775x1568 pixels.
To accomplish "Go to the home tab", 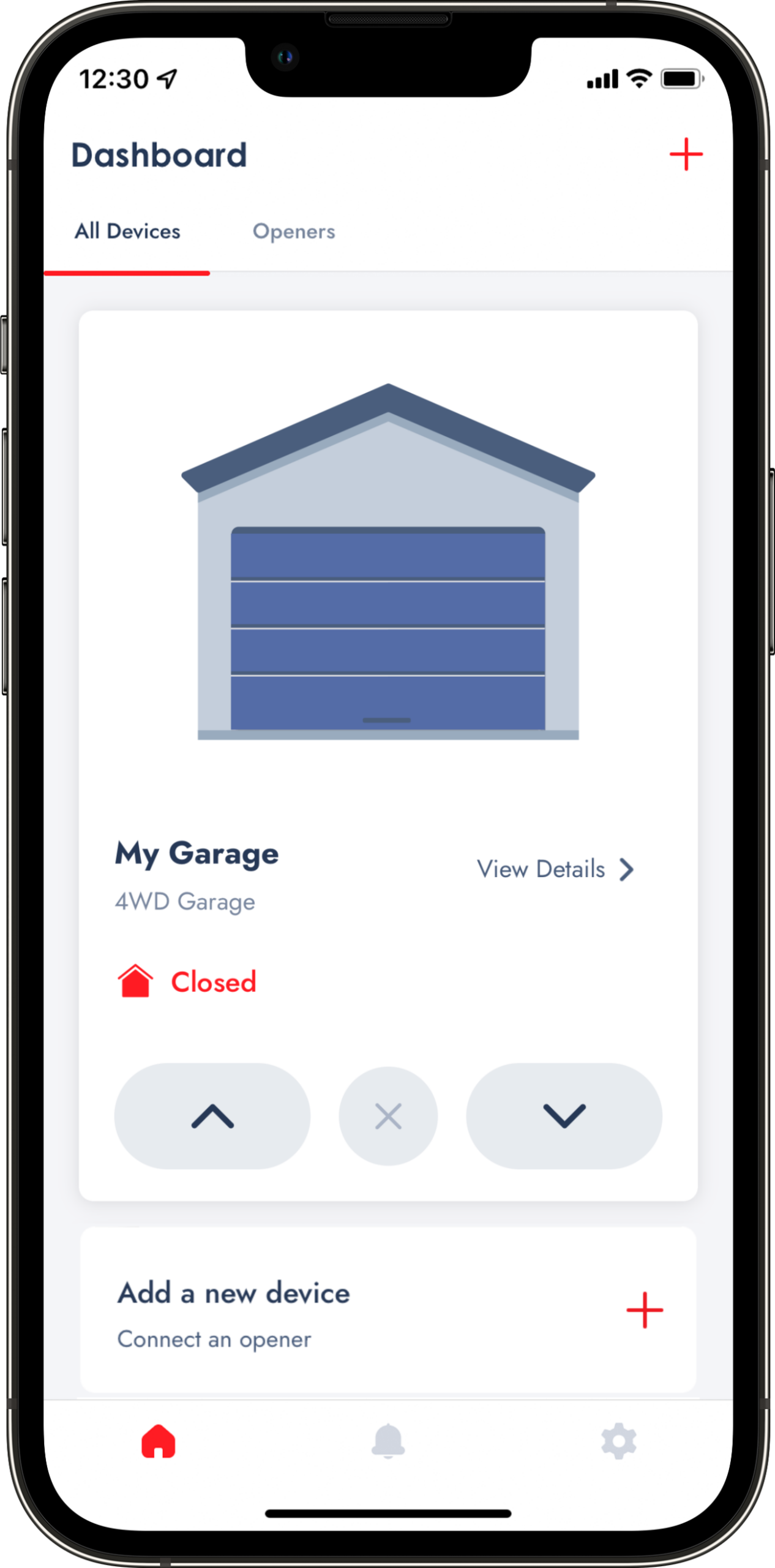I will click(x=159, y=1441).
